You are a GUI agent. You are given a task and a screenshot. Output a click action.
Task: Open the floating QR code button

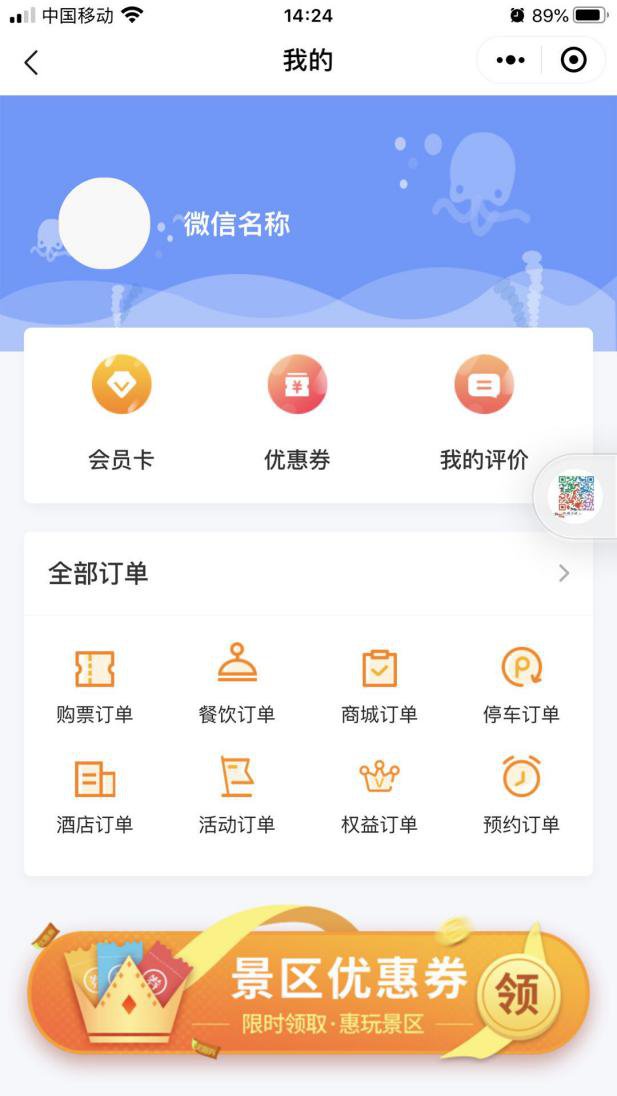coord(580,496)
